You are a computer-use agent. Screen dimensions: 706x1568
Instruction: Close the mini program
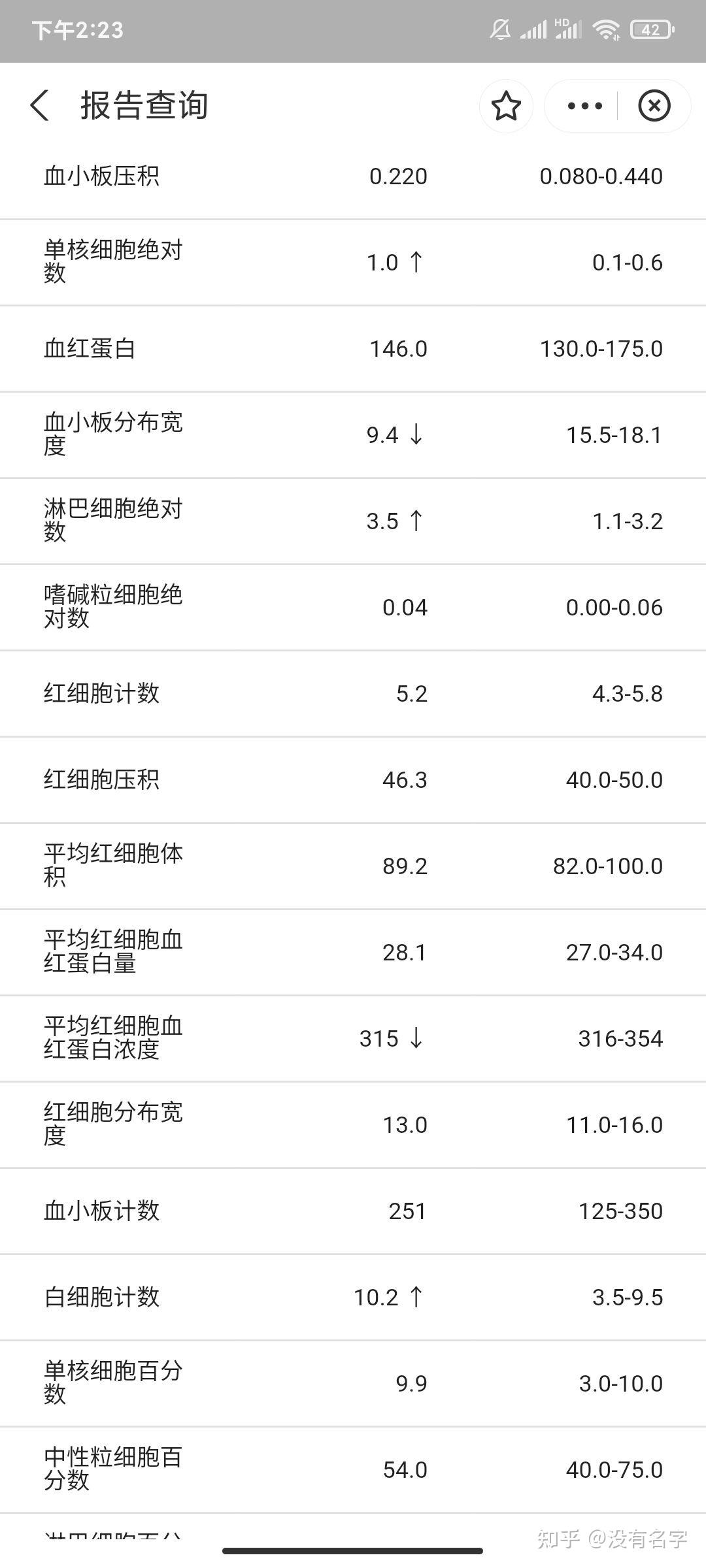(x=654, y=106)
